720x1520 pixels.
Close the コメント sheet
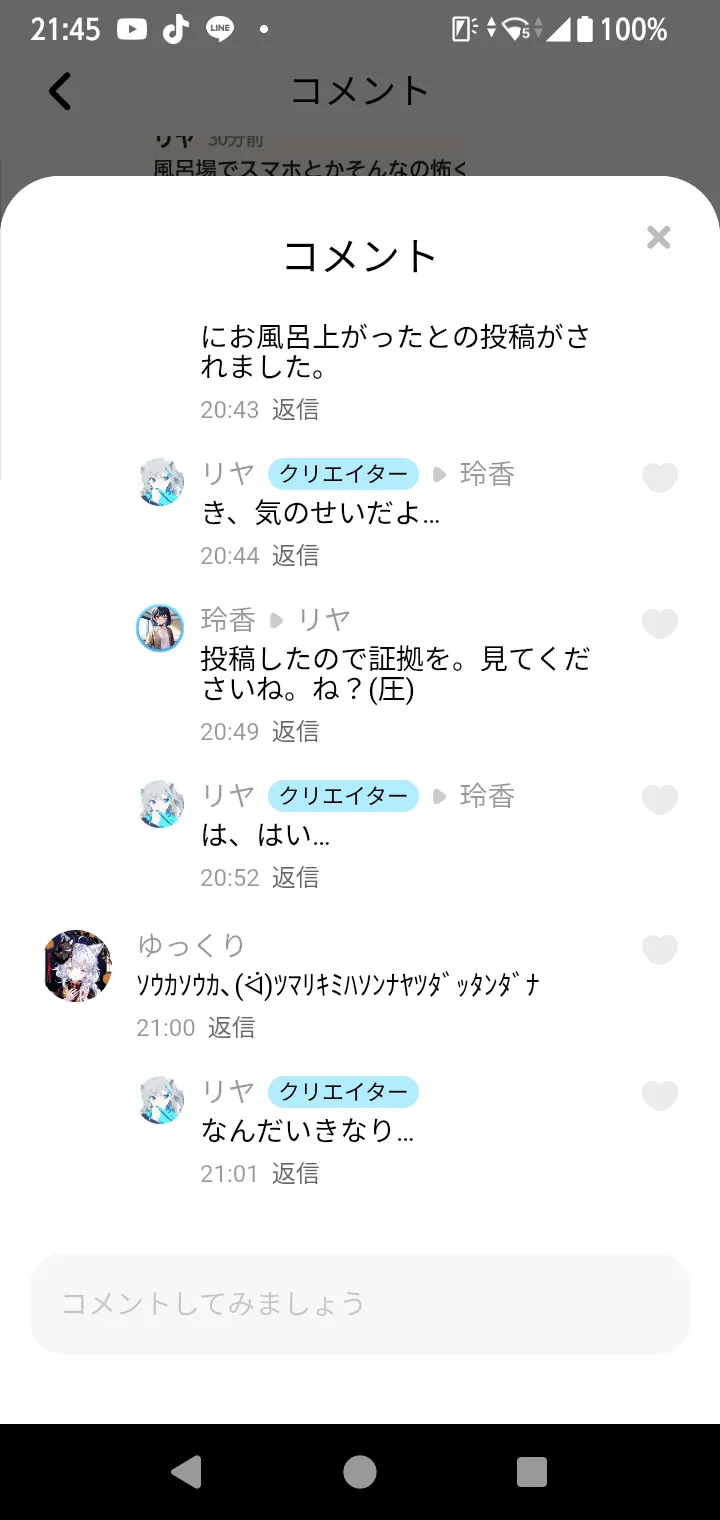(658, 237)
